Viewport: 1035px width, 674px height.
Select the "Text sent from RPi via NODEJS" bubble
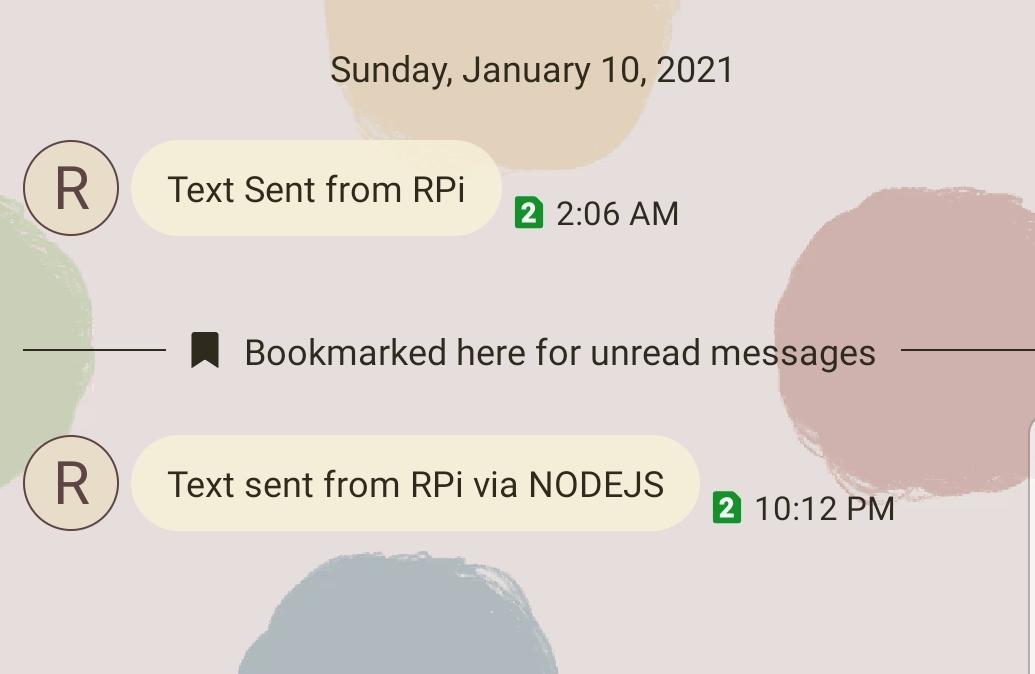415,484
